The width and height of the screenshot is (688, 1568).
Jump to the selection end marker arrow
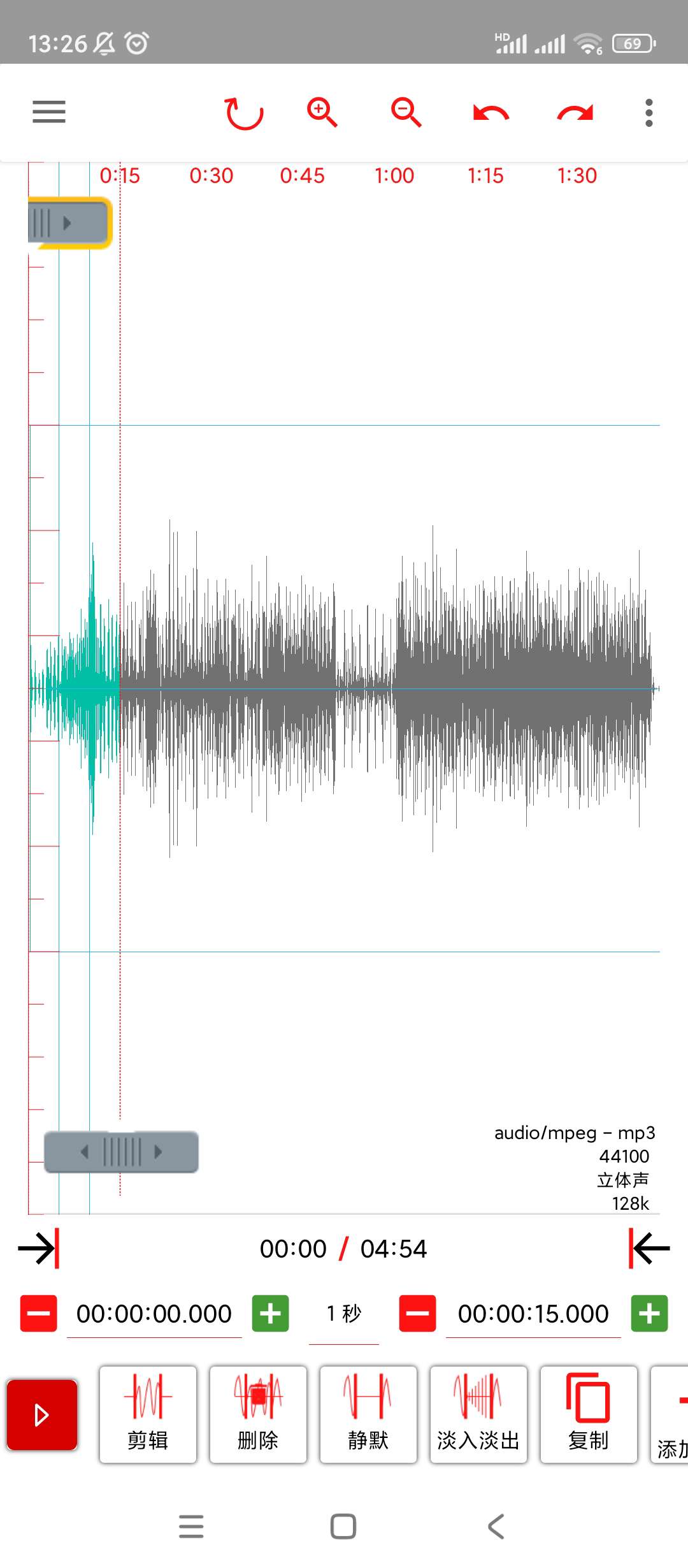point(649,1248)
